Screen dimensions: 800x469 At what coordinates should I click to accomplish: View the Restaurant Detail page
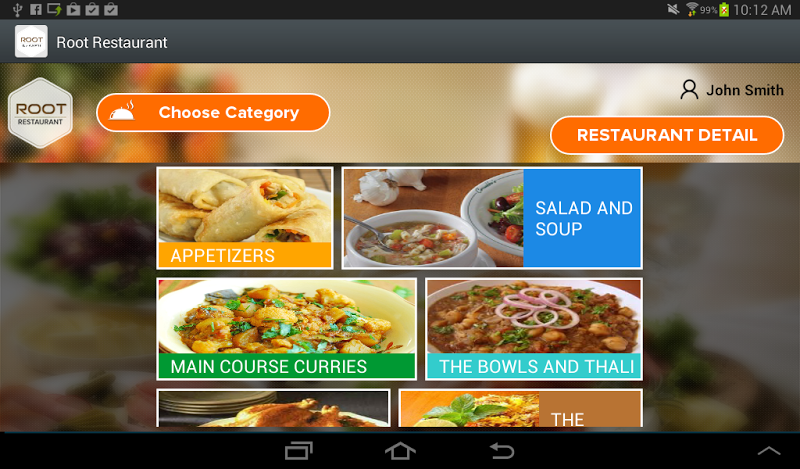click(667, 135)
